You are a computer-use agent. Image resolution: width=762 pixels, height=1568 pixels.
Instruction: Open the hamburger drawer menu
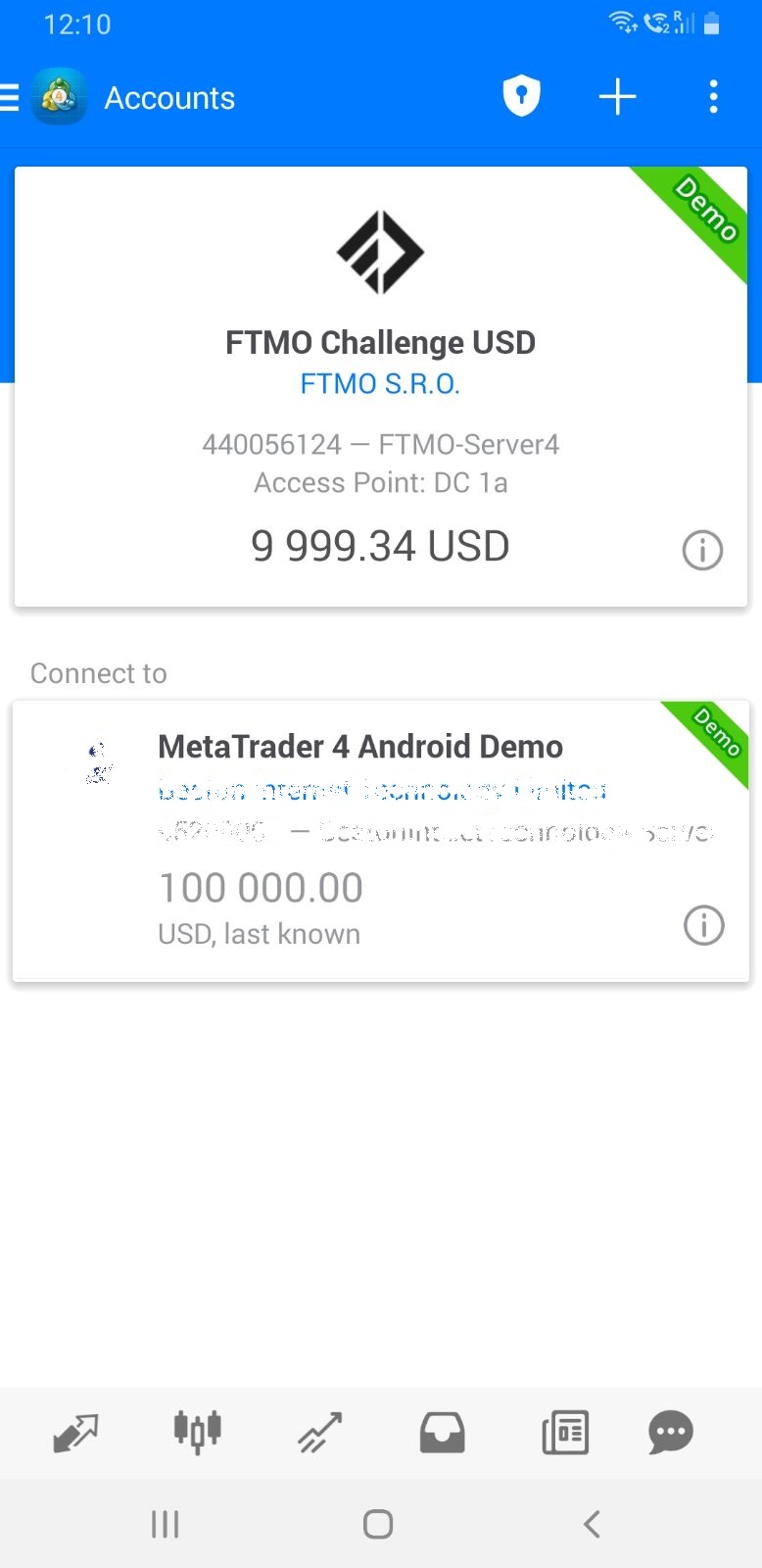[x=10, y=98]
